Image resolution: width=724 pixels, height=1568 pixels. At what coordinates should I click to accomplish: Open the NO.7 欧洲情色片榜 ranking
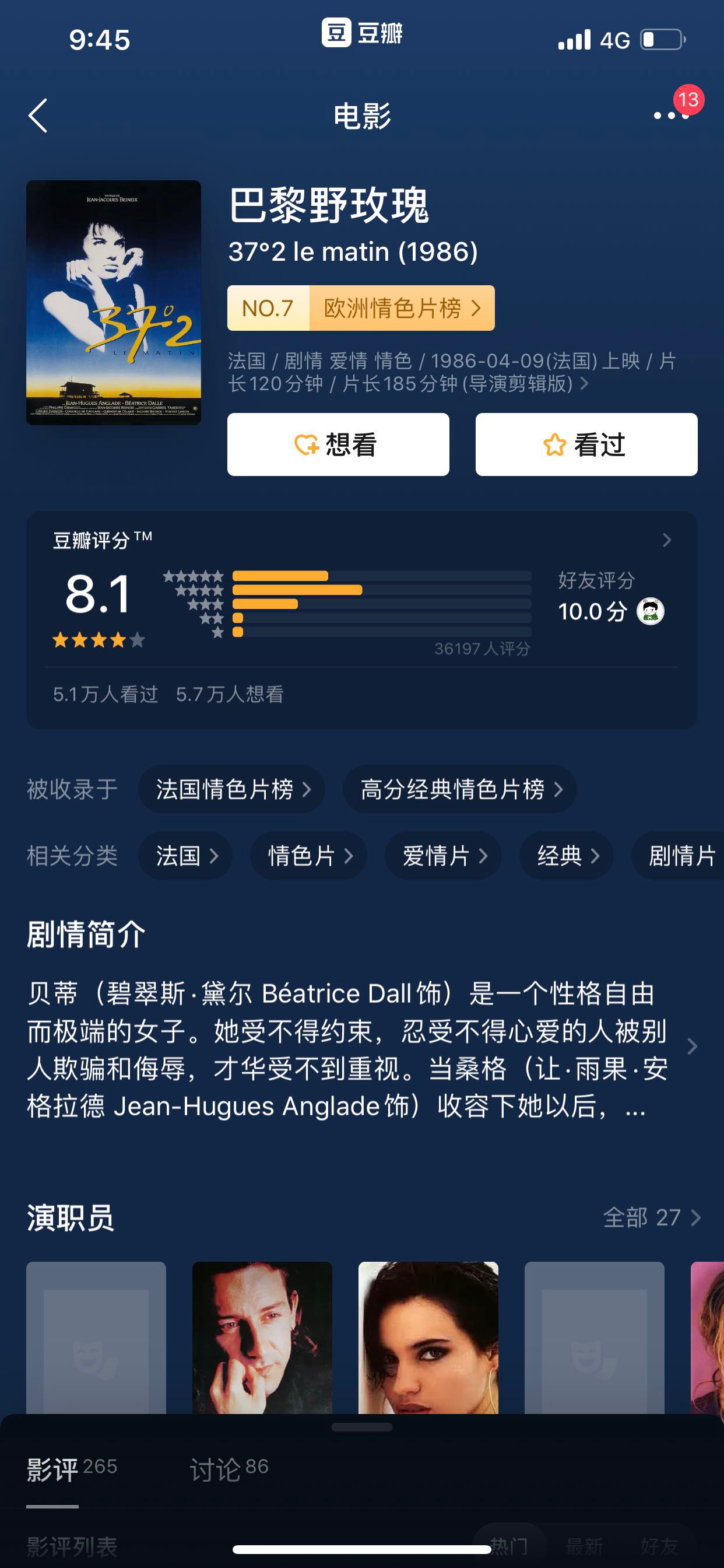click(x=361, y=308)
